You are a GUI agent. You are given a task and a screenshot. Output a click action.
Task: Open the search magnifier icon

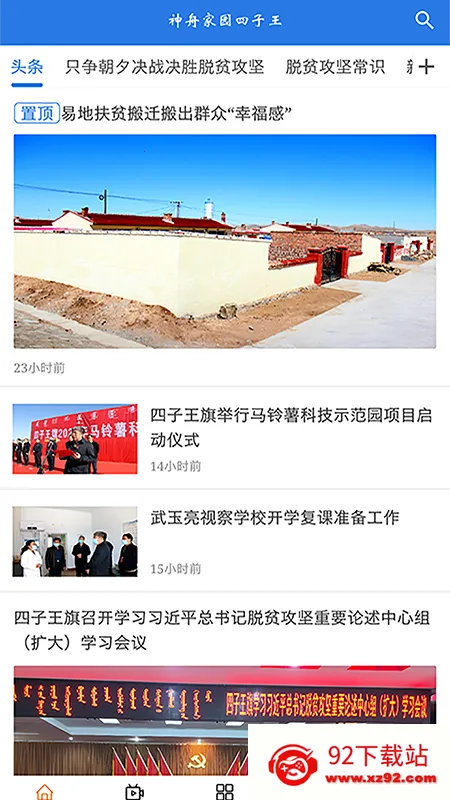424,20
